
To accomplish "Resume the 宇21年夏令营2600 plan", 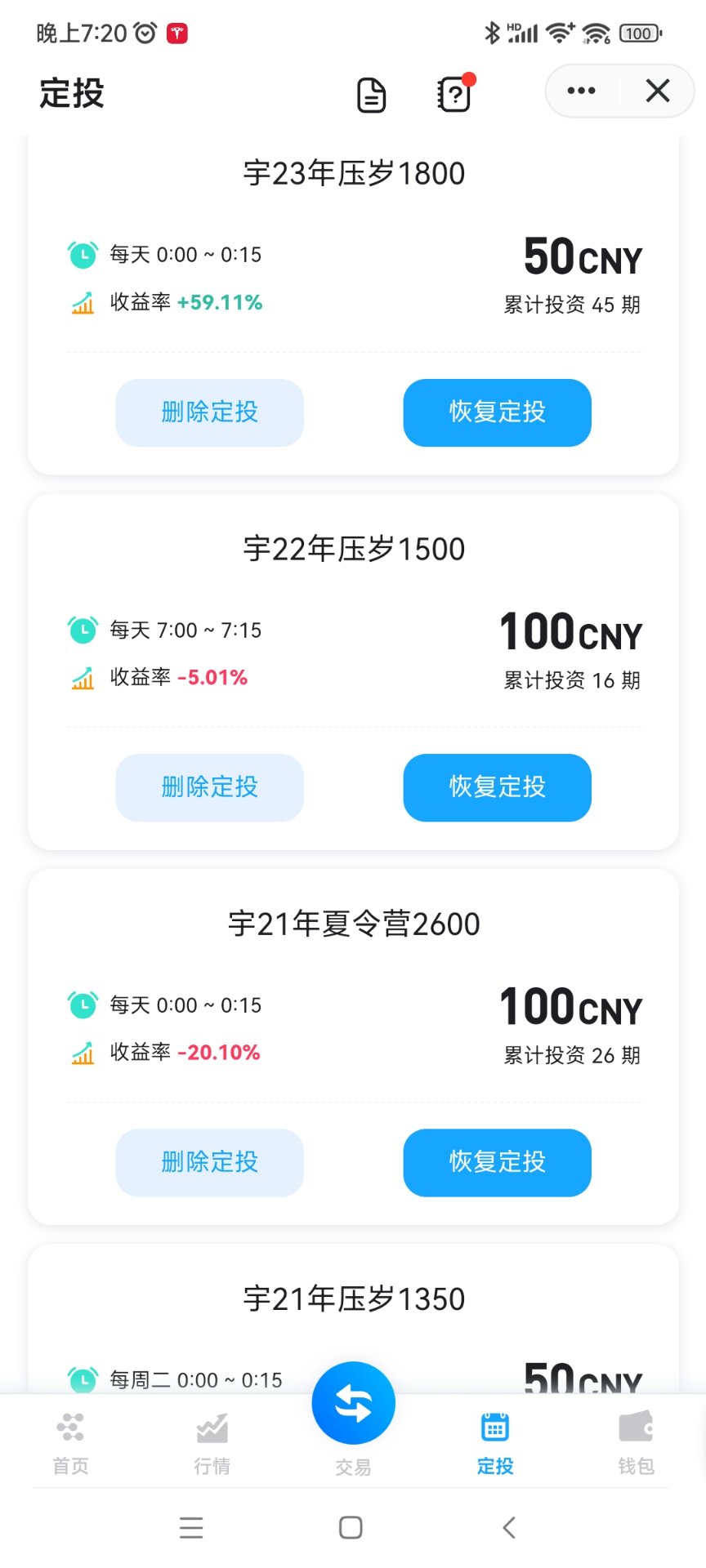I will tap(497, 1162).
